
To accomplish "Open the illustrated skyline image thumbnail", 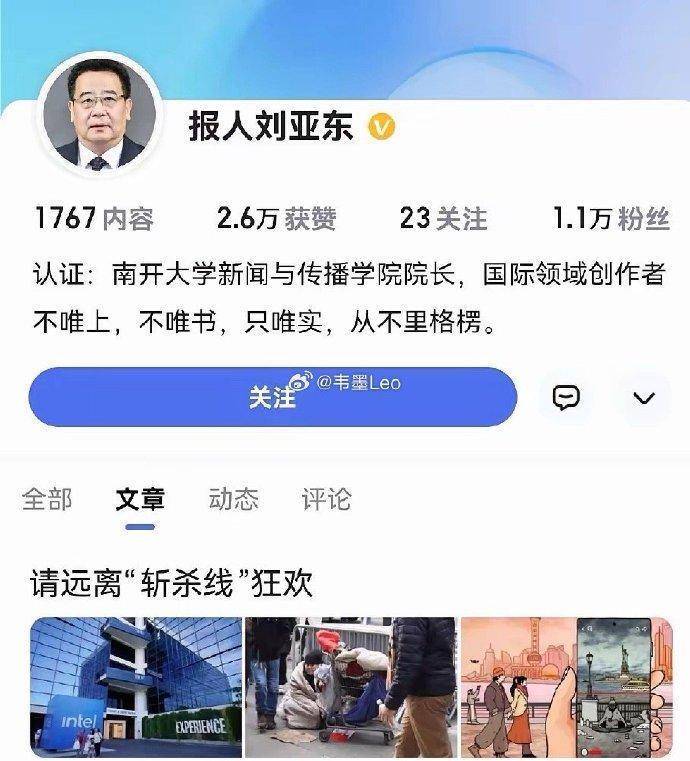I will point(566,686).
